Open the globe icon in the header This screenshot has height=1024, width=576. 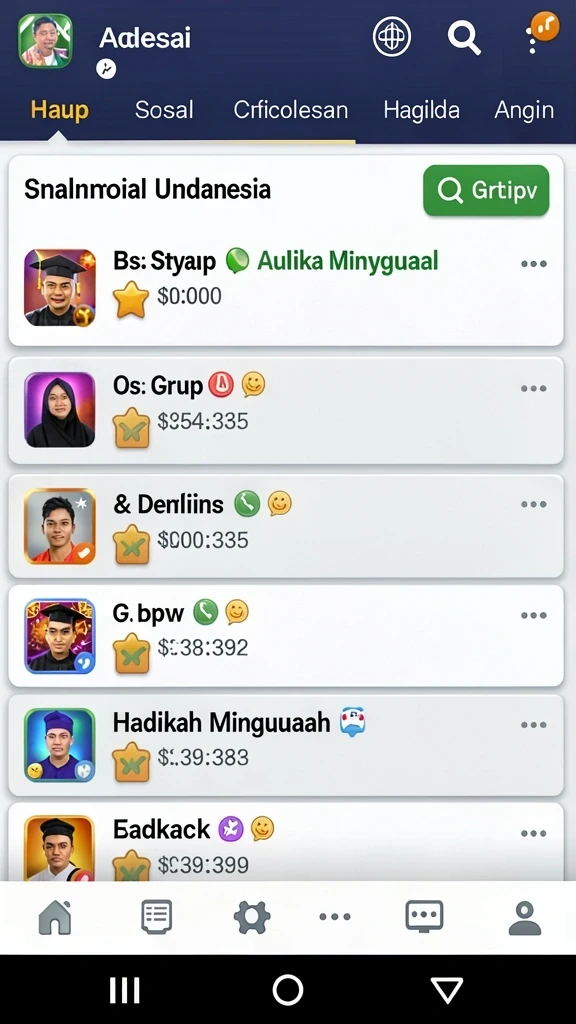(x=392, y=36)
